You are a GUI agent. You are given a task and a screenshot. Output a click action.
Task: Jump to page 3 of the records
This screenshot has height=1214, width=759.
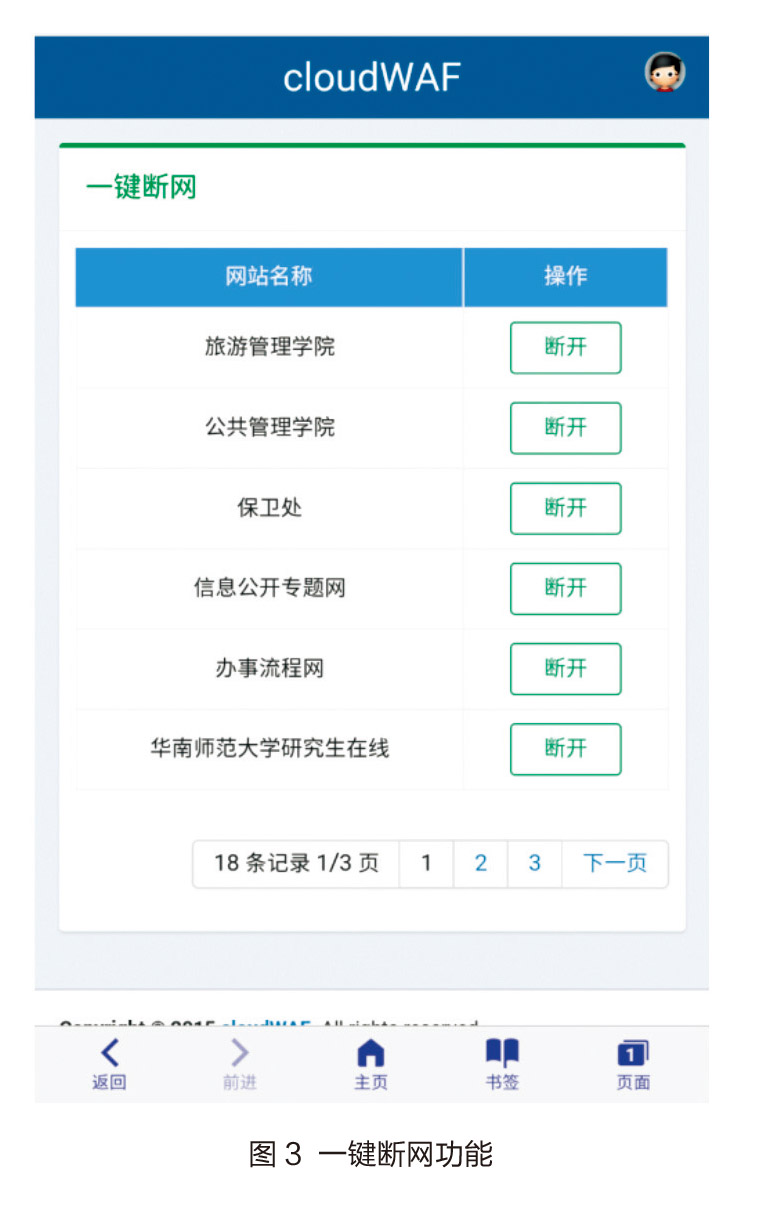[534, 864]
